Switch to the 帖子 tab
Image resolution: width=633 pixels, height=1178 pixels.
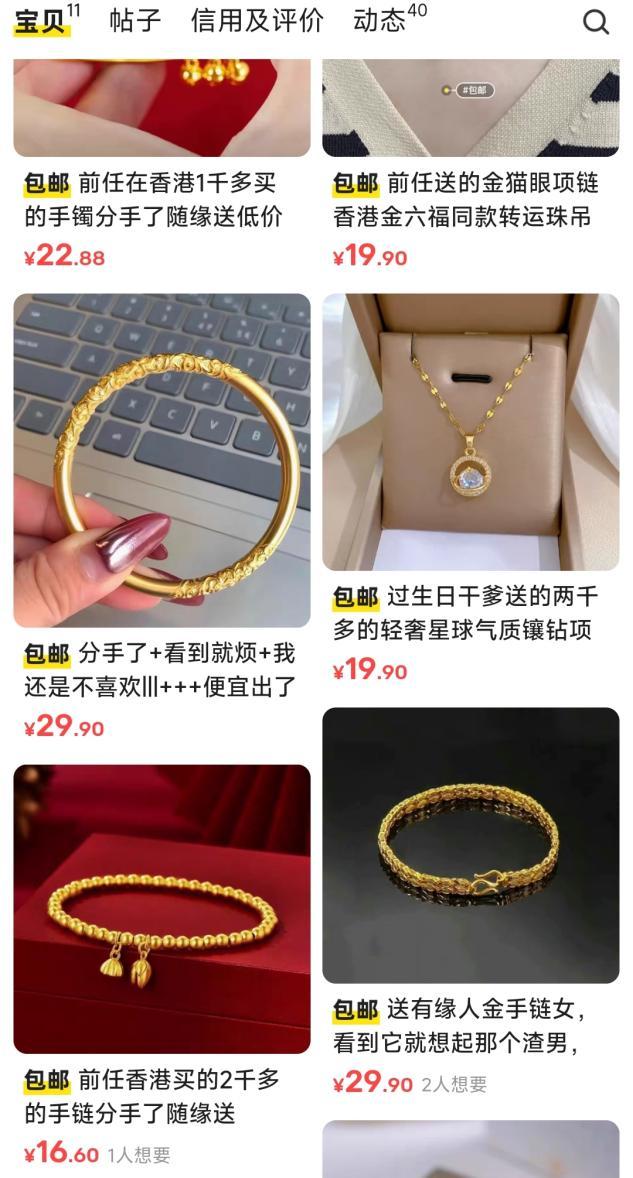coord(135,21)
